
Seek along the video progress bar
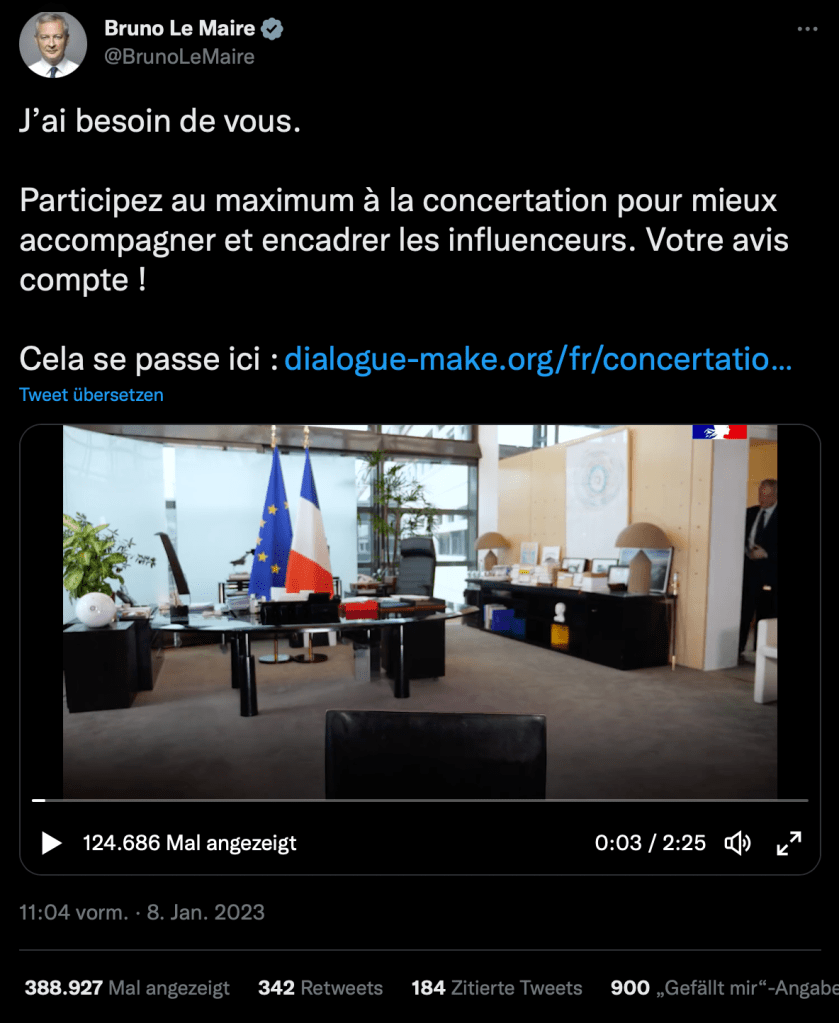coord(420,800)
